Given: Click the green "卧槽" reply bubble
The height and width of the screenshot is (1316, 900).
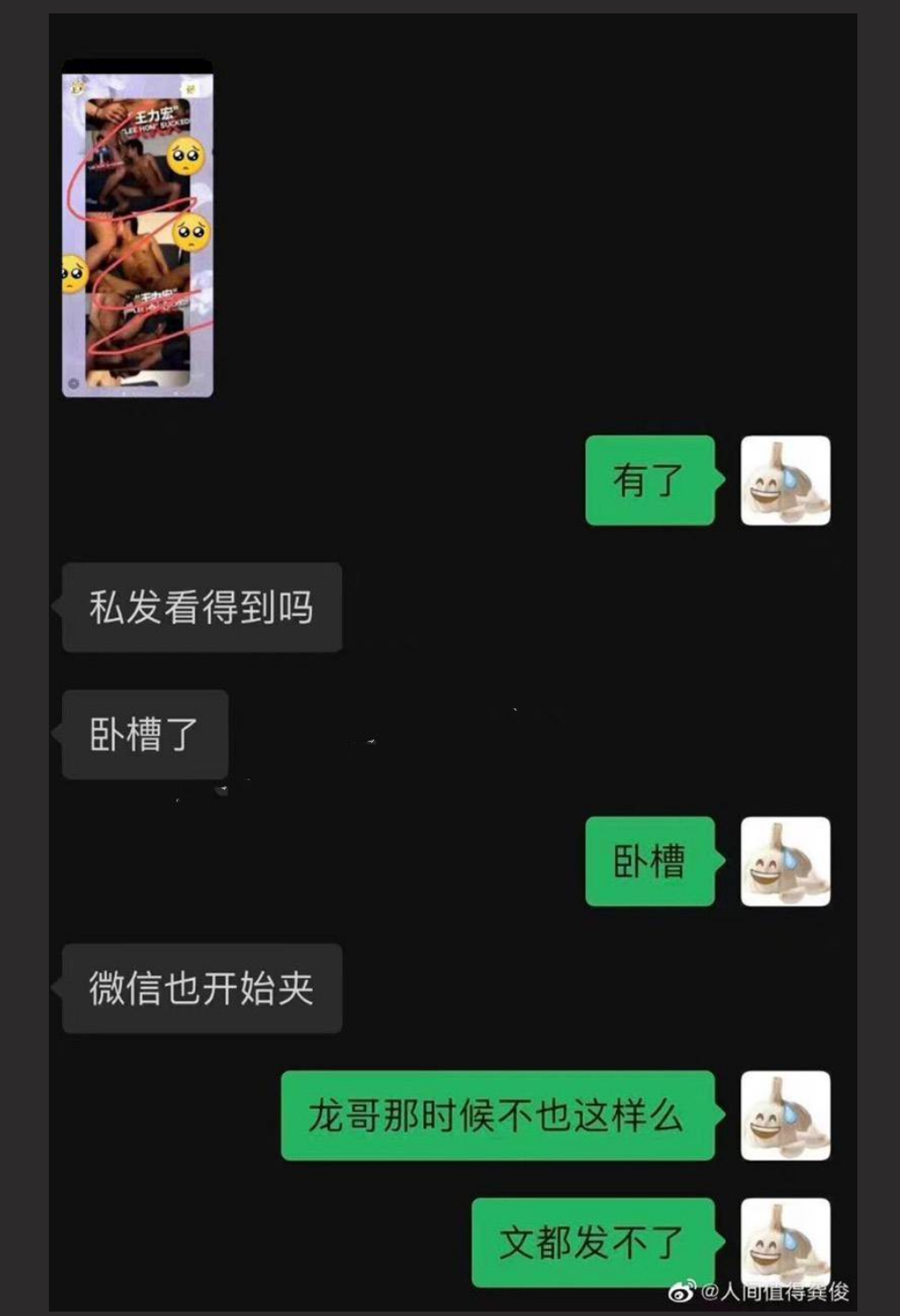Looking at the screenshot, I should [x=649, y=861].
